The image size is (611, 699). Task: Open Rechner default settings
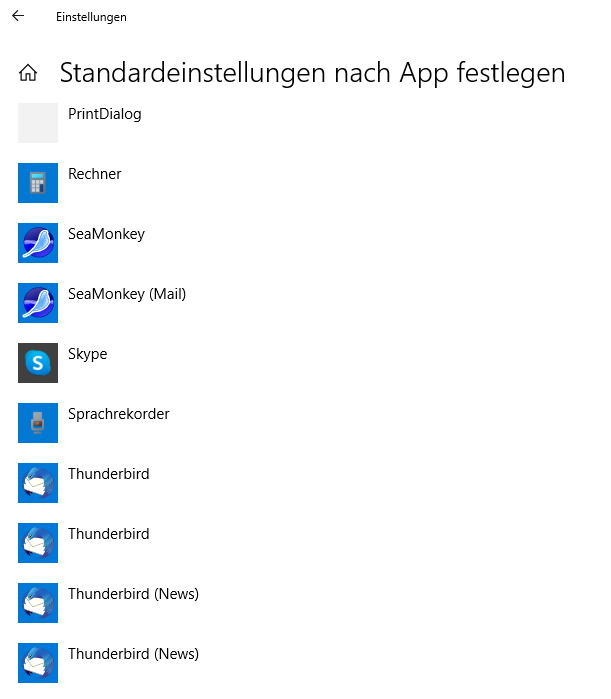pyautogui.click(x=94, y=175)
